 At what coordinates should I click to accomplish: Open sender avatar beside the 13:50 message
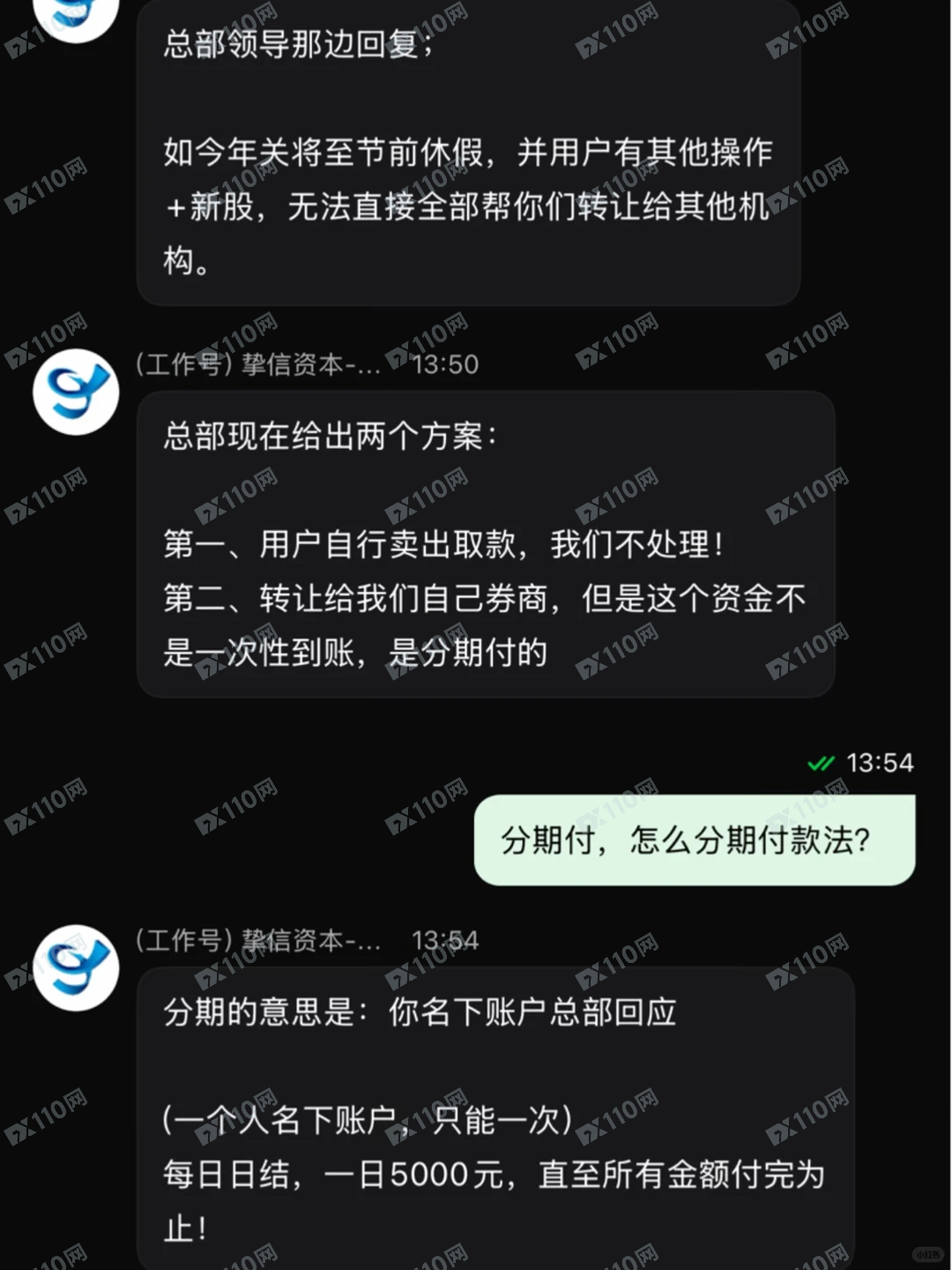point(76,392)
